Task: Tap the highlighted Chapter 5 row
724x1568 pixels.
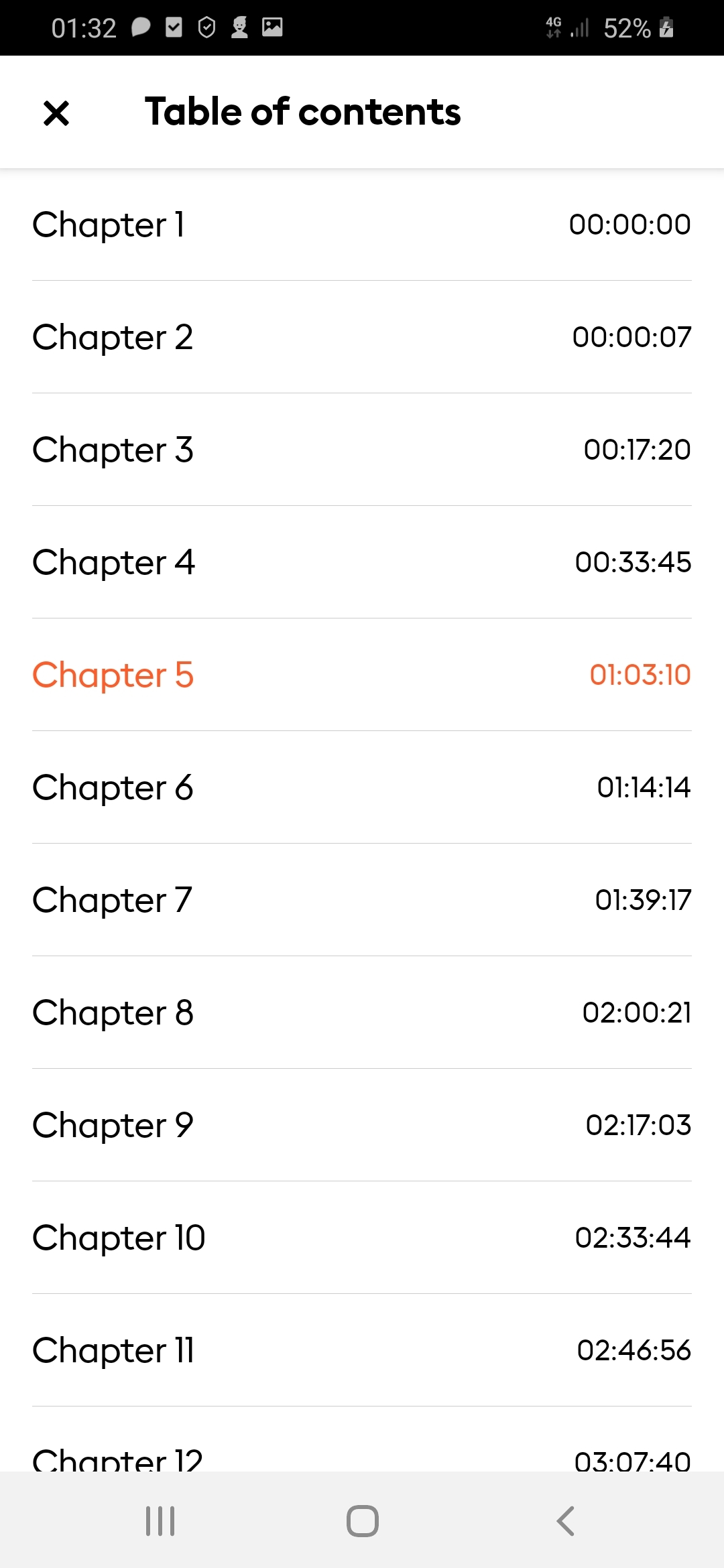Action: click(362, 675)
